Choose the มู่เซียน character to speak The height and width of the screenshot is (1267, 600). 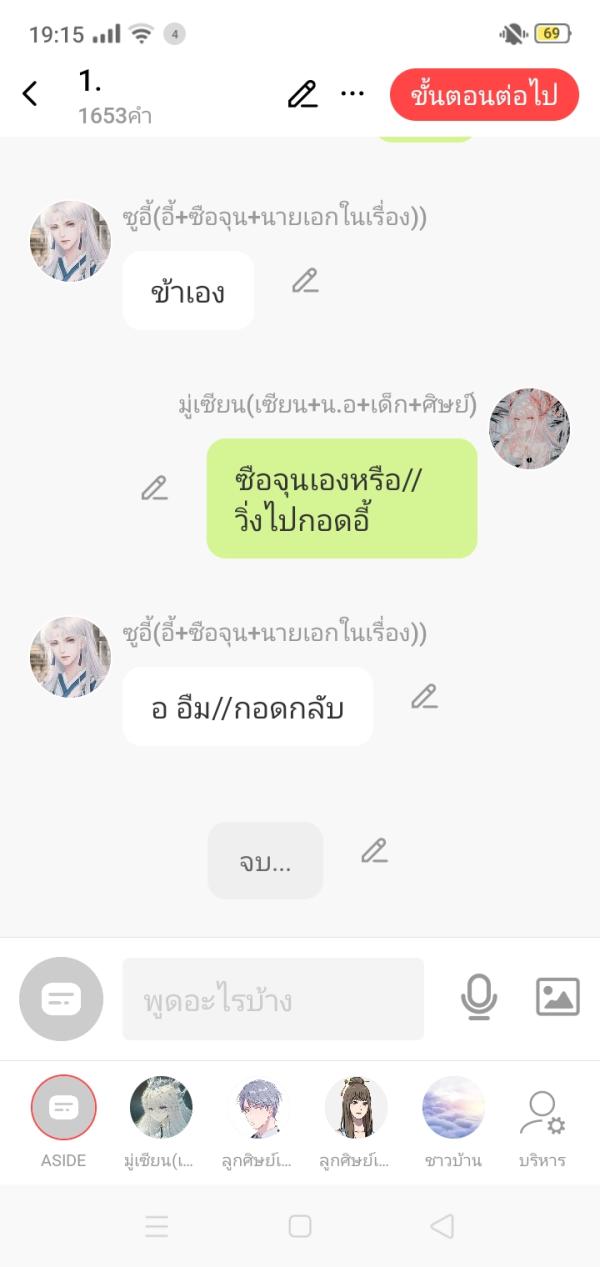pyautogui.click(x=161, y=1108)
